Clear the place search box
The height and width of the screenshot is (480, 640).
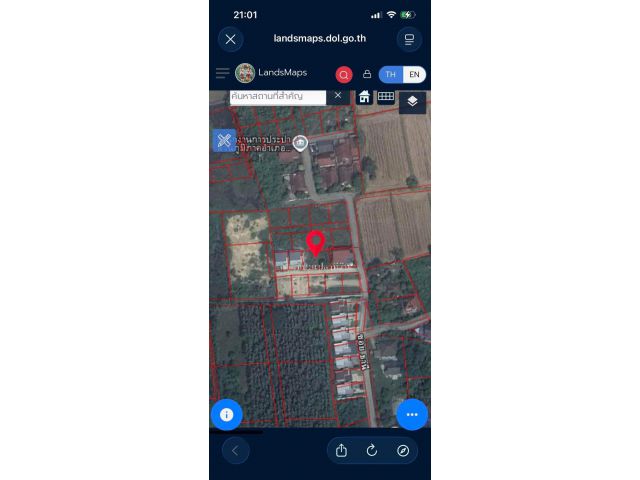click(x=338, y=96)
